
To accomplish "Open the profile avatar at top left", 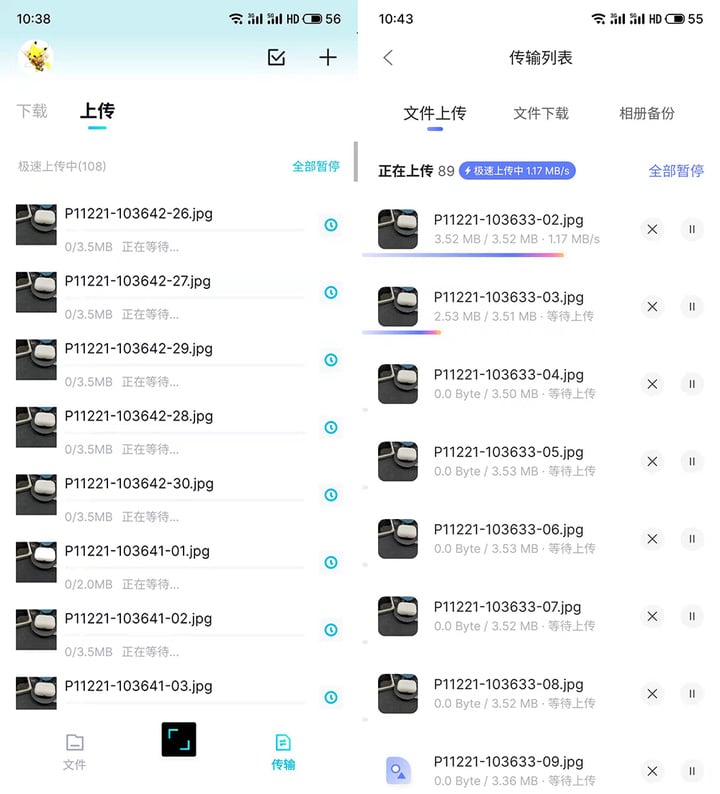I will click(36, 57).
